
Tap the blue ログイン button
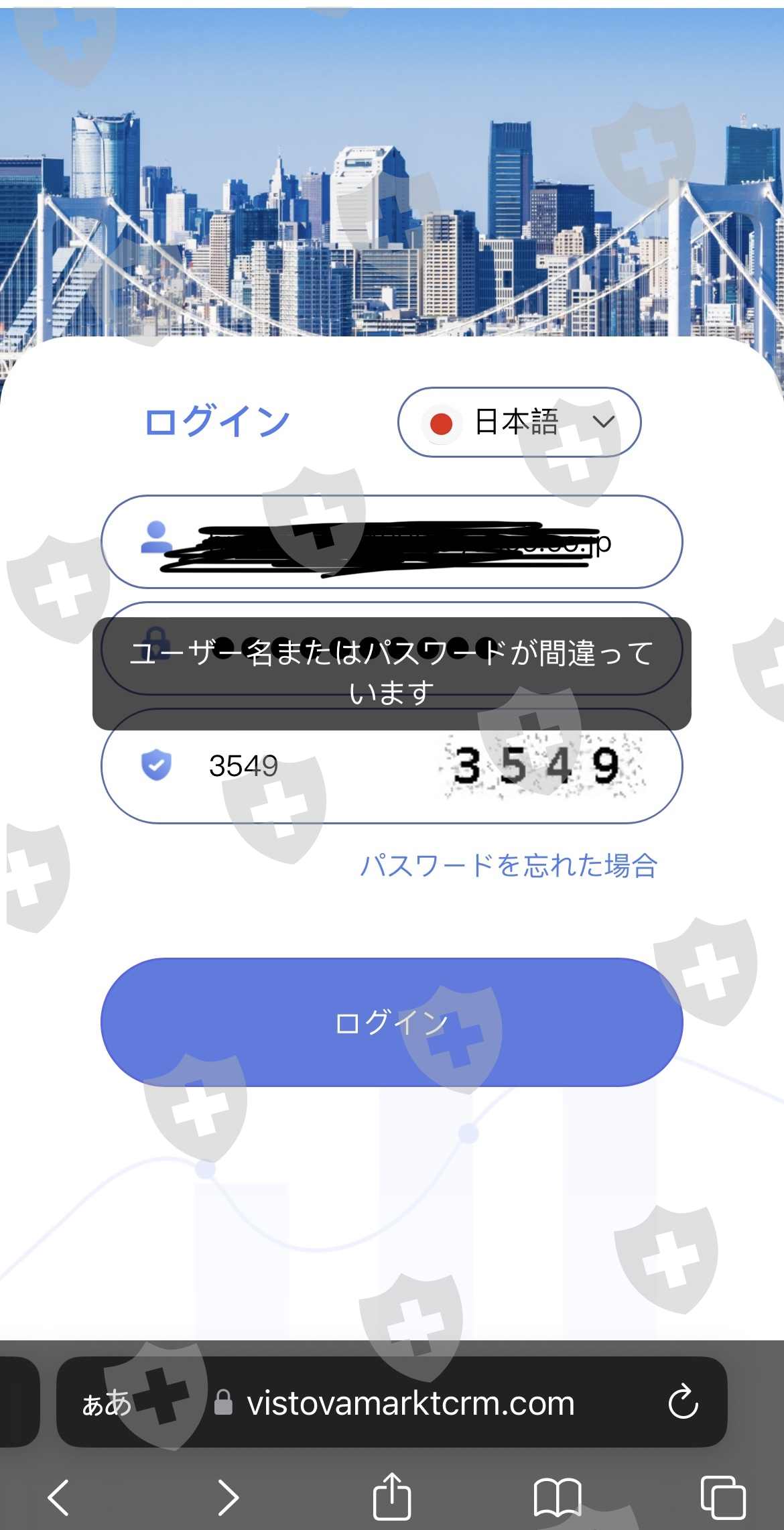pyautogui.click(x=392, y=1022)
